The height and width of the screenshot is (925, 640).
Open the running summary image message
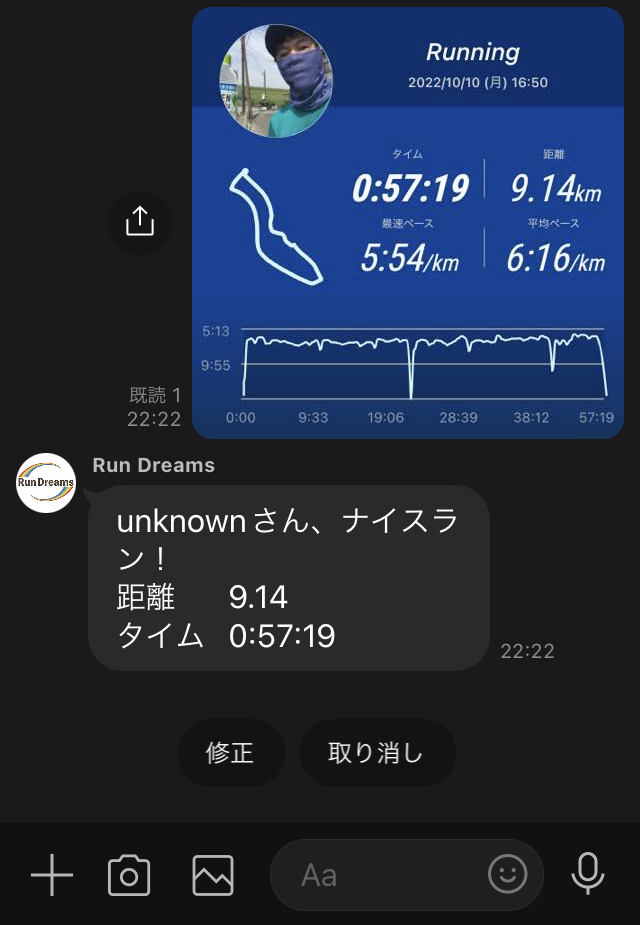pos(407,222)
